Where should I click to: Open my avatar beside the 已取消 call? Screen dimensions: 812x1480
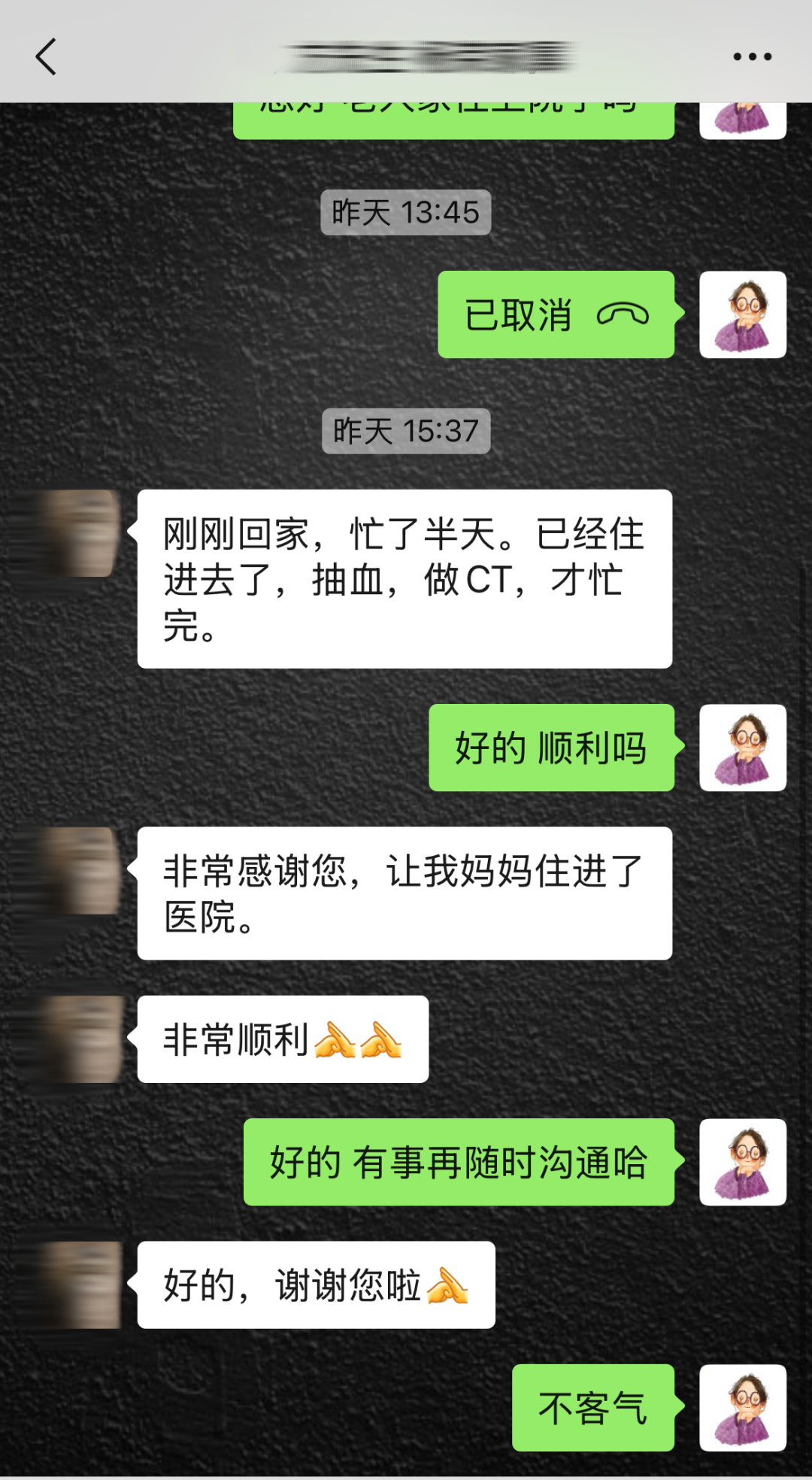pos(743,314)
